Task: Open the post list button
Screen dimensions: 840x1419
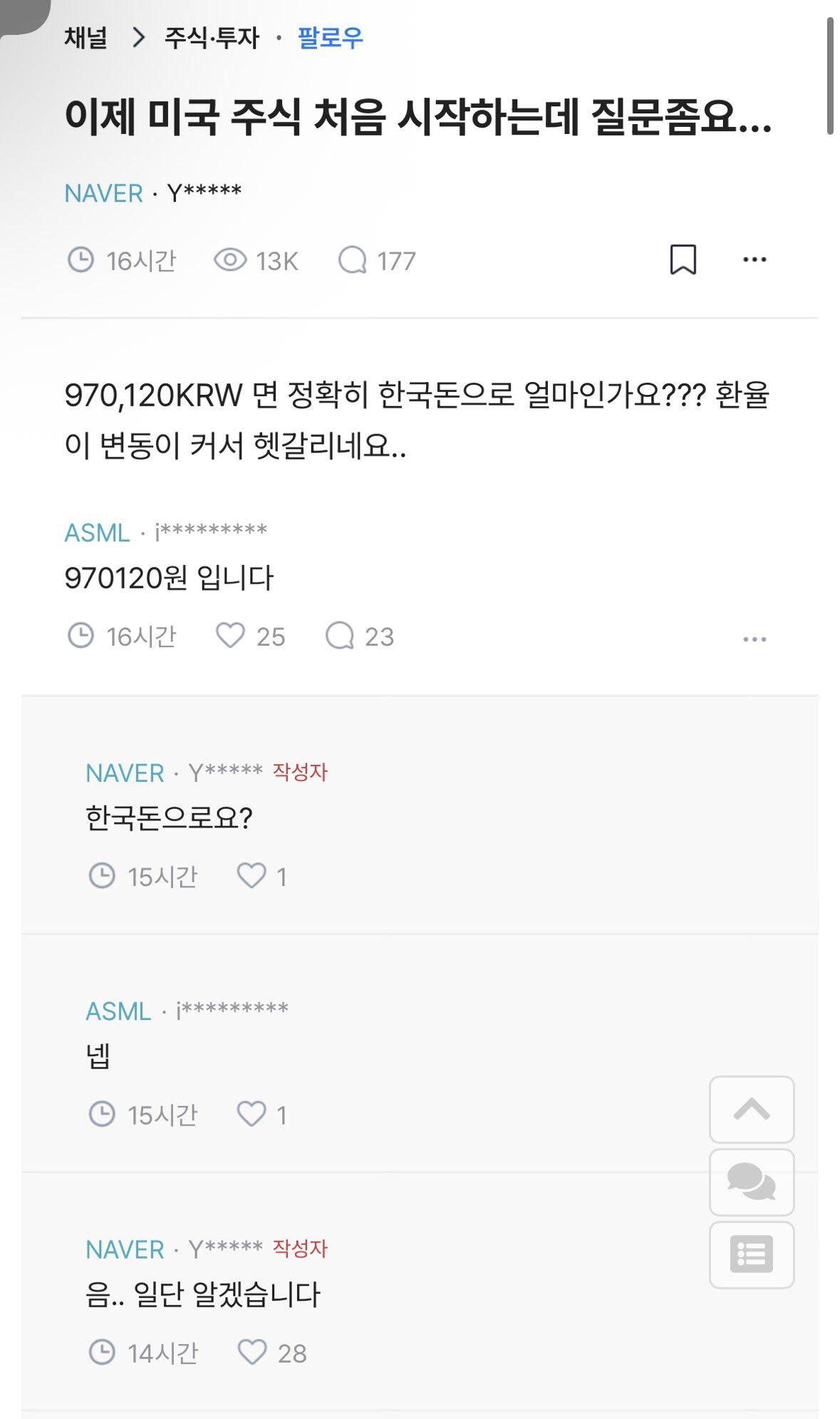Action: click(x=751, y=1254)
